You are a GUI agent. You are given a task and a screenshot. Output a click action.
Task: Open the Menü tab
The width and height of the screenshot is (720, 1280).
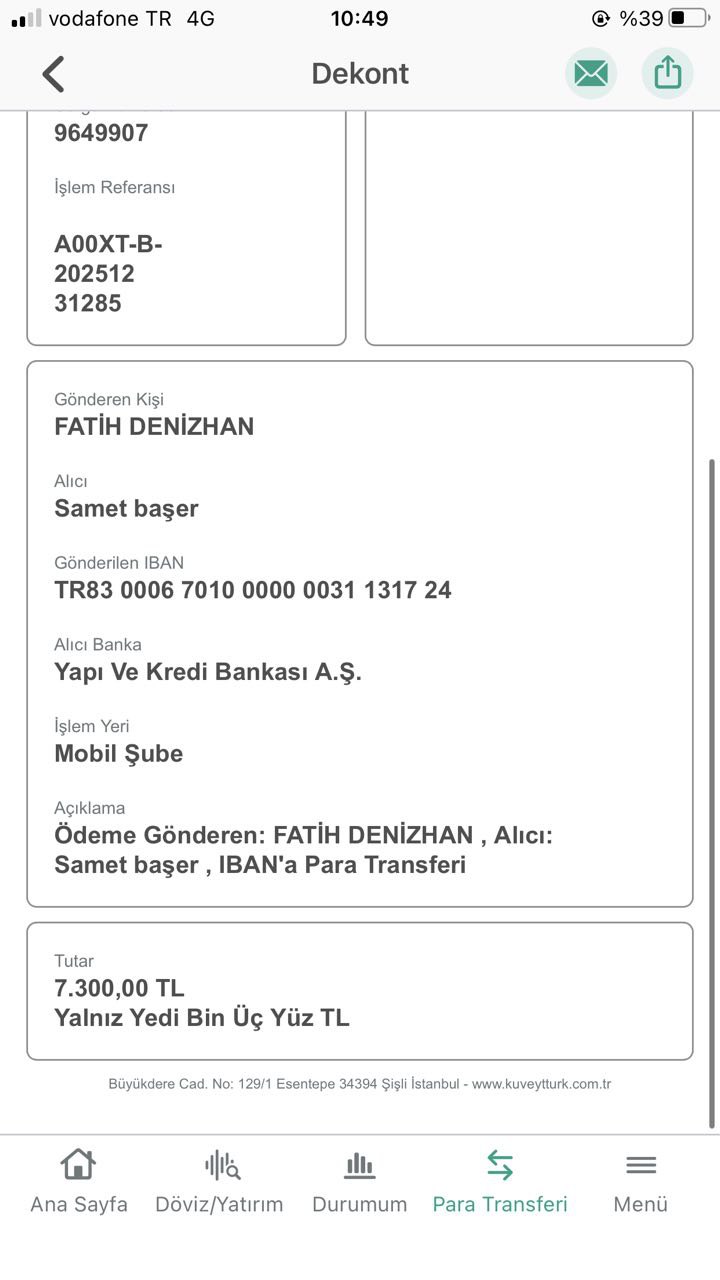641,1182
